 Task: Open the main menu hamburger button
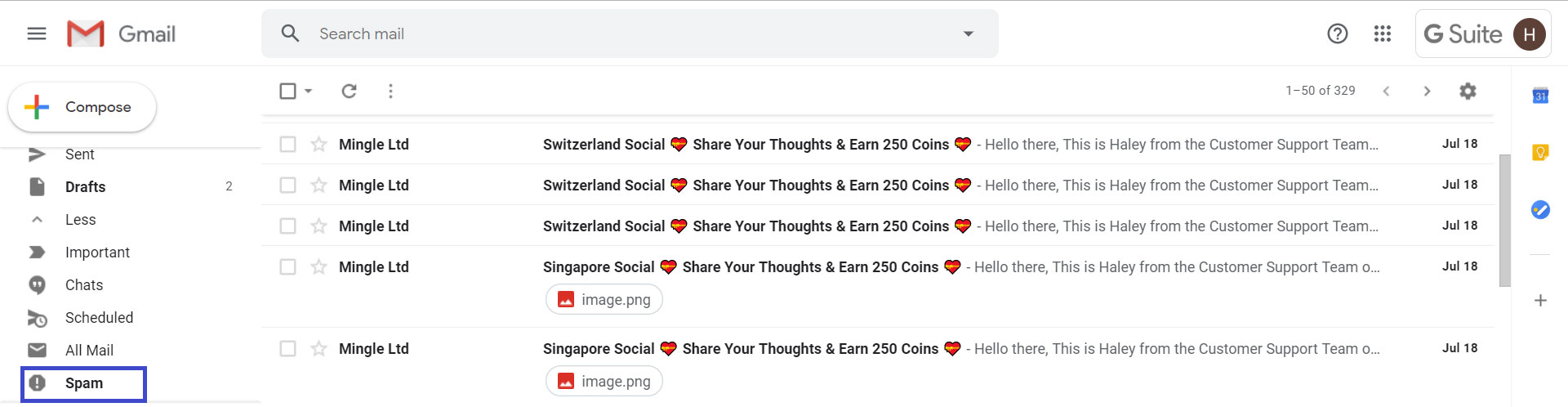click(37, 34)
